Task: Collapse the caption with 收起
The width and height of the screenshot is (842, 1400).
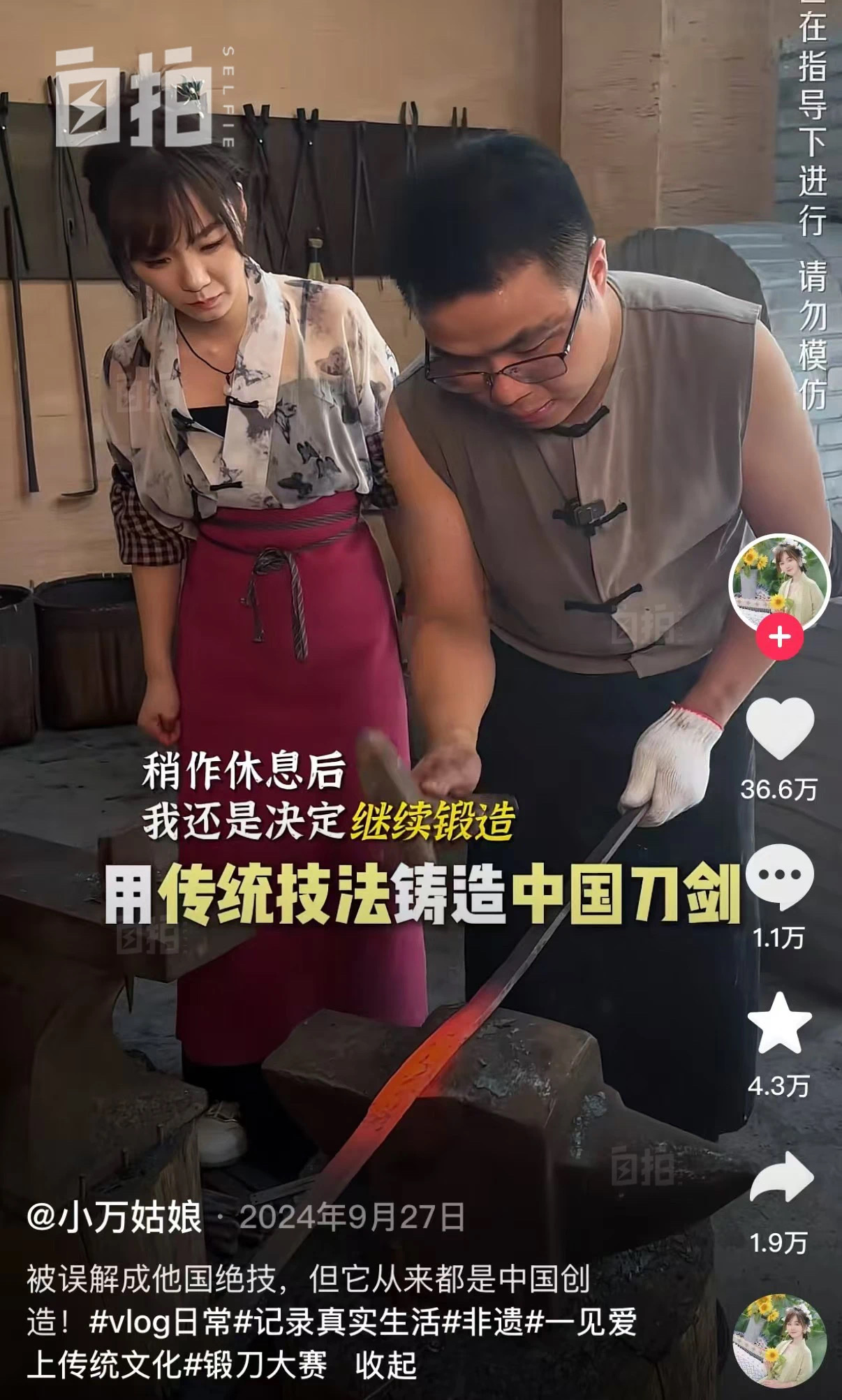Action: (385, 1365)
